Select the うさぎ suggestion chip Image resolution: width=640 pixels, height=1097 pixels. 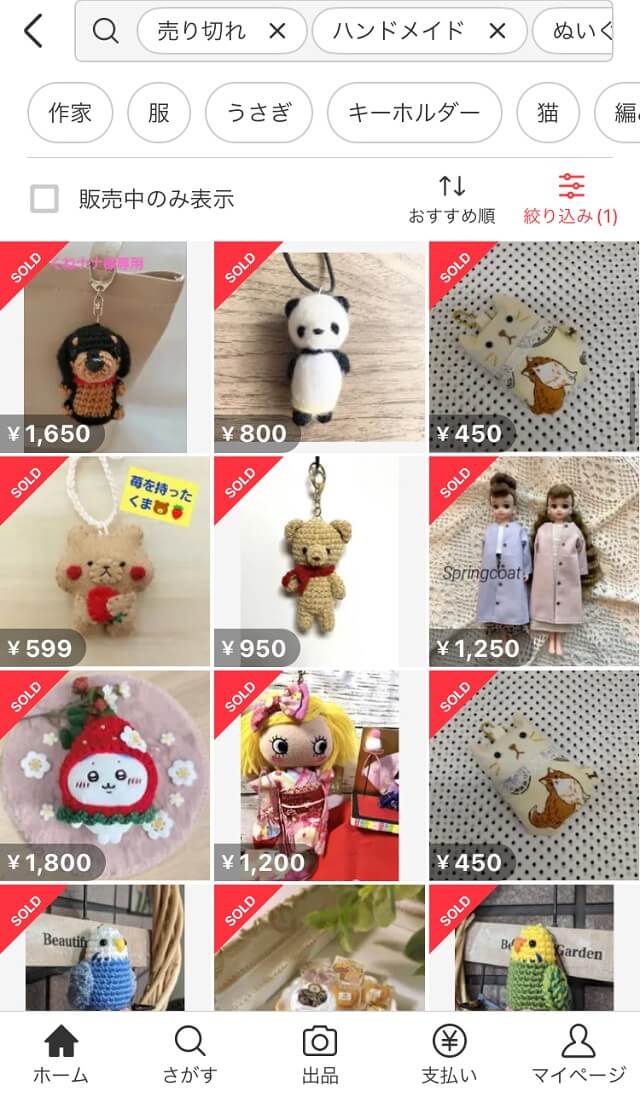tap(259, 113)
